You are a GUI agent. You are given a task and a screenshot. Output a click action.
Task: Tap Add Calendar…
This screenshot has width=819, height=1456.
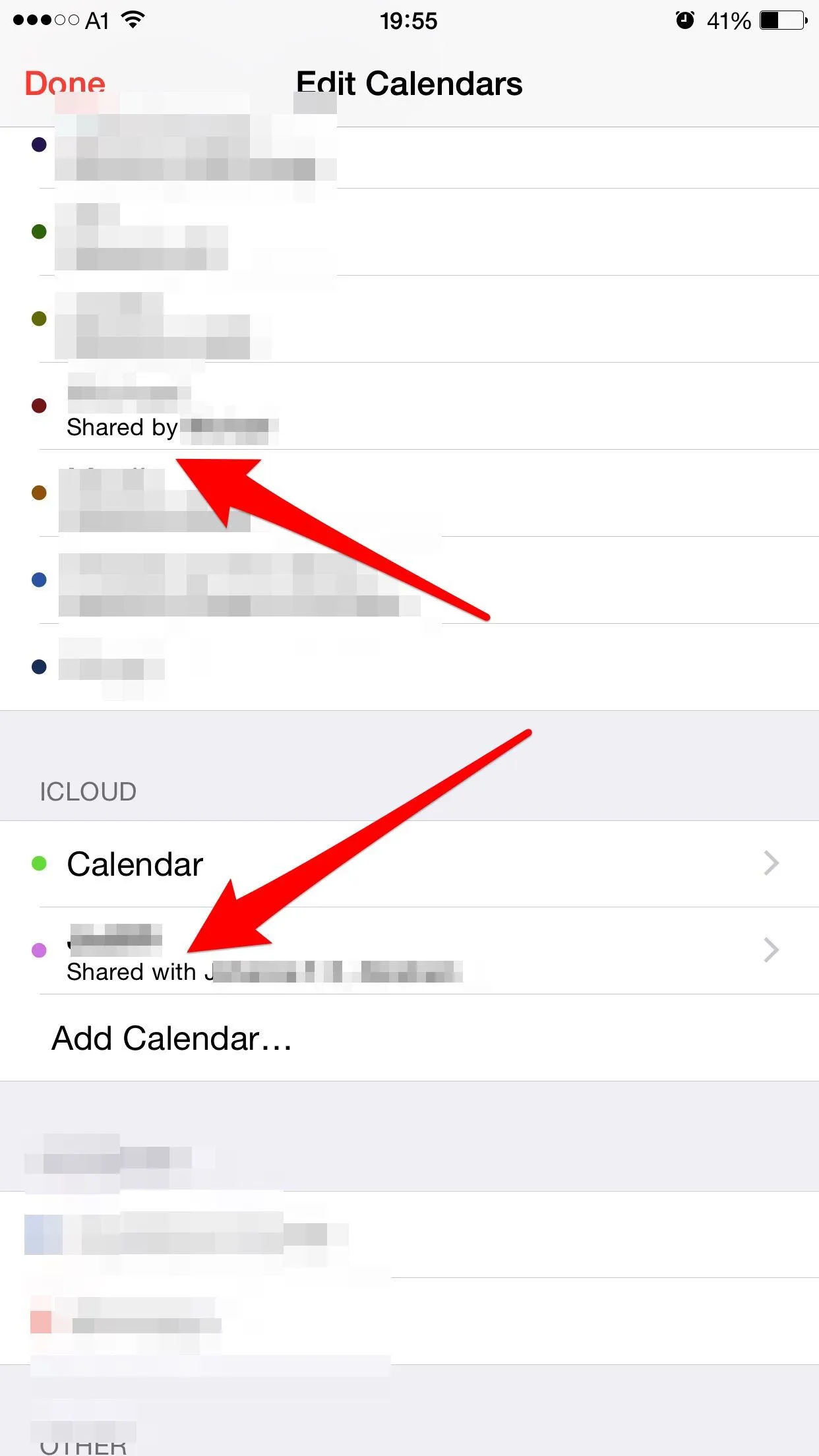pyautogui.click(x=171, y=1038)
